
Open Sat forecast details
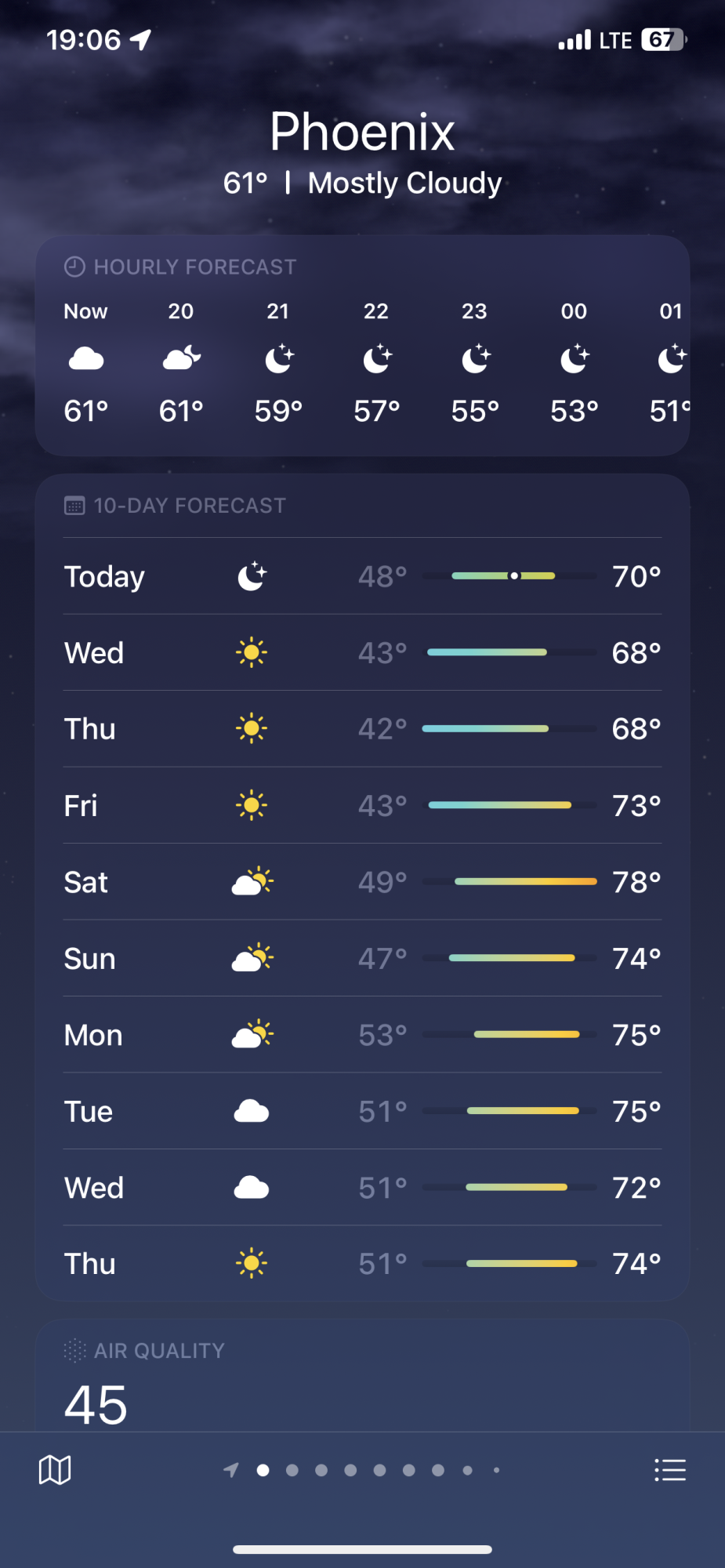(362, 882)
